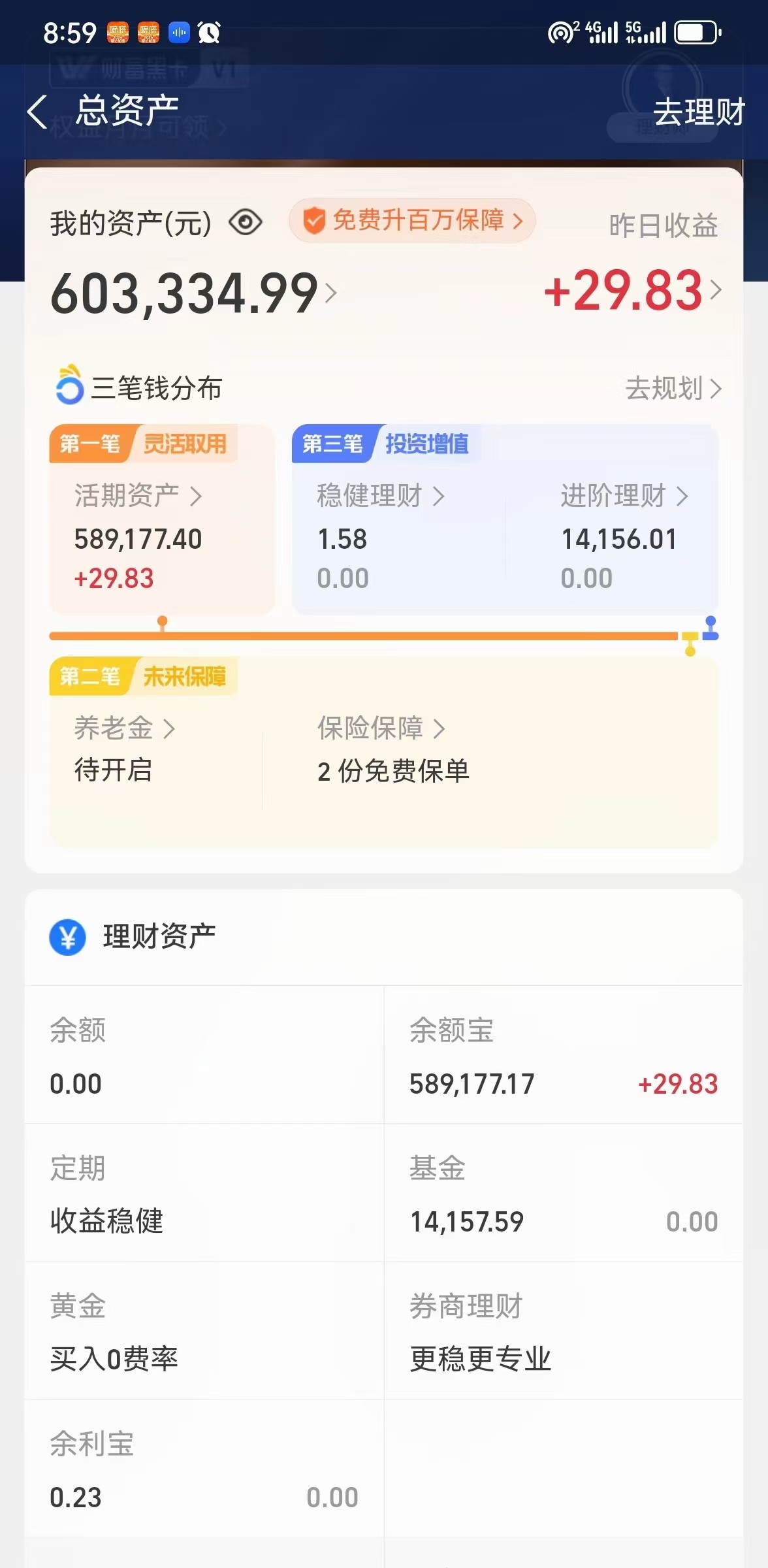
Task: Open the 余额 balance cell
Action: click(204, 1055)
